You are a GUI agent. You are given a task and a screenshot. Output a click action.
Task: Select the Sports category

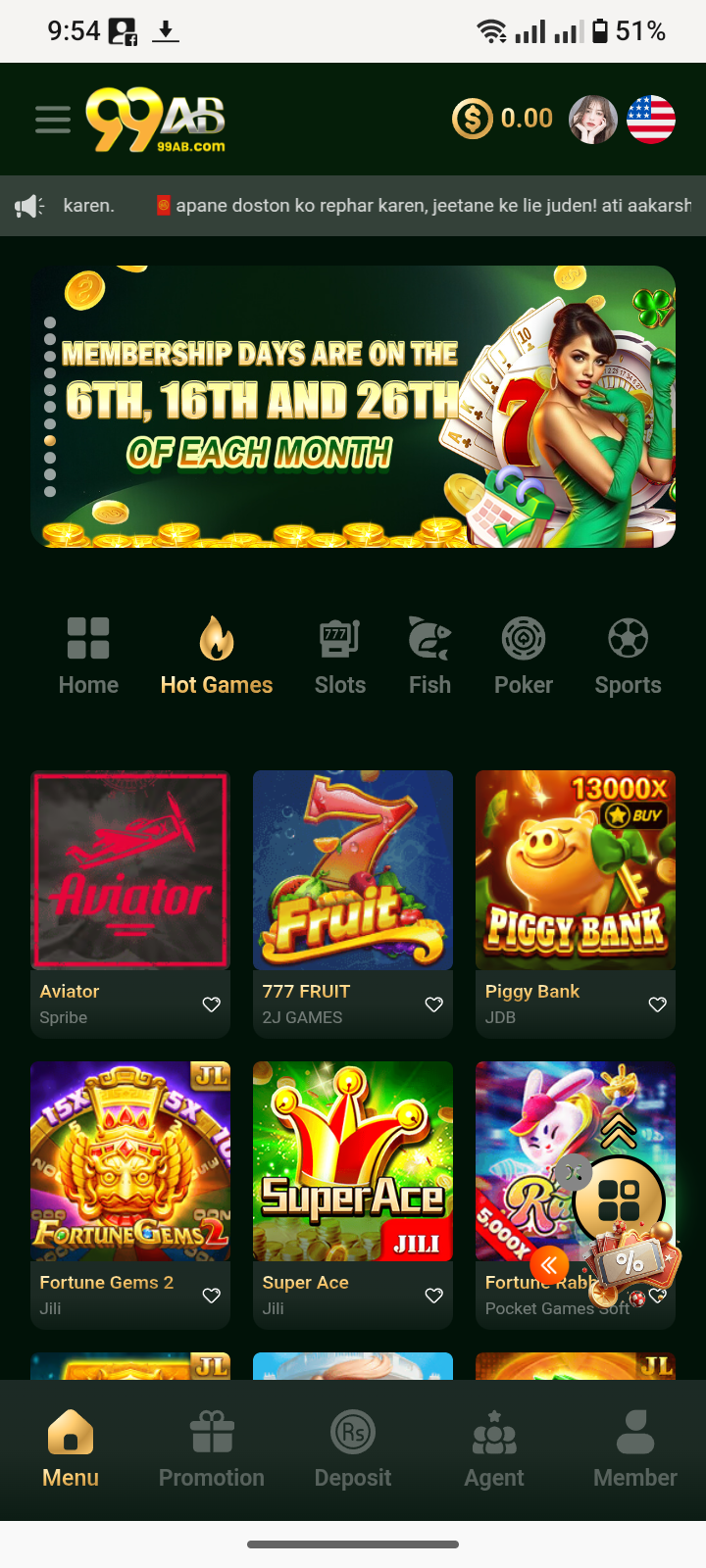coord(628,657)
